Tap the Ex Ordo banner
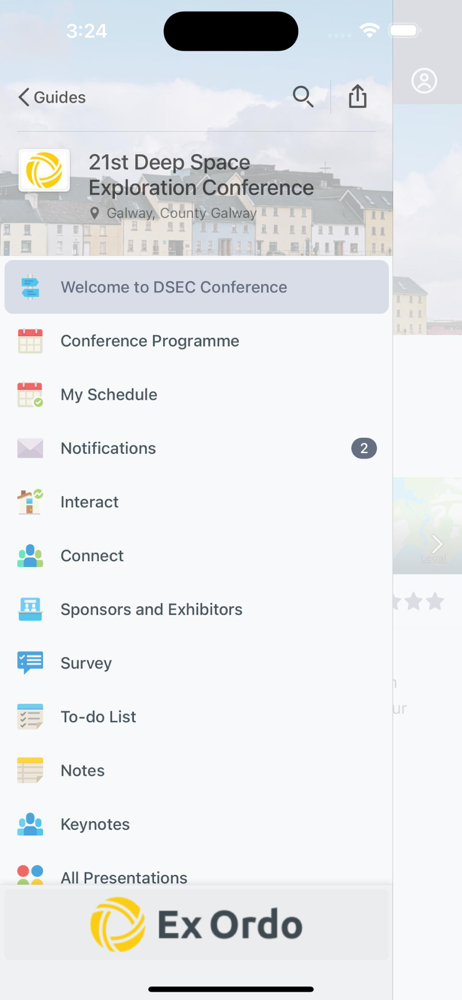Image resolution: width=462 pixels, height=1000 pixels. click(x=197, y=924)
